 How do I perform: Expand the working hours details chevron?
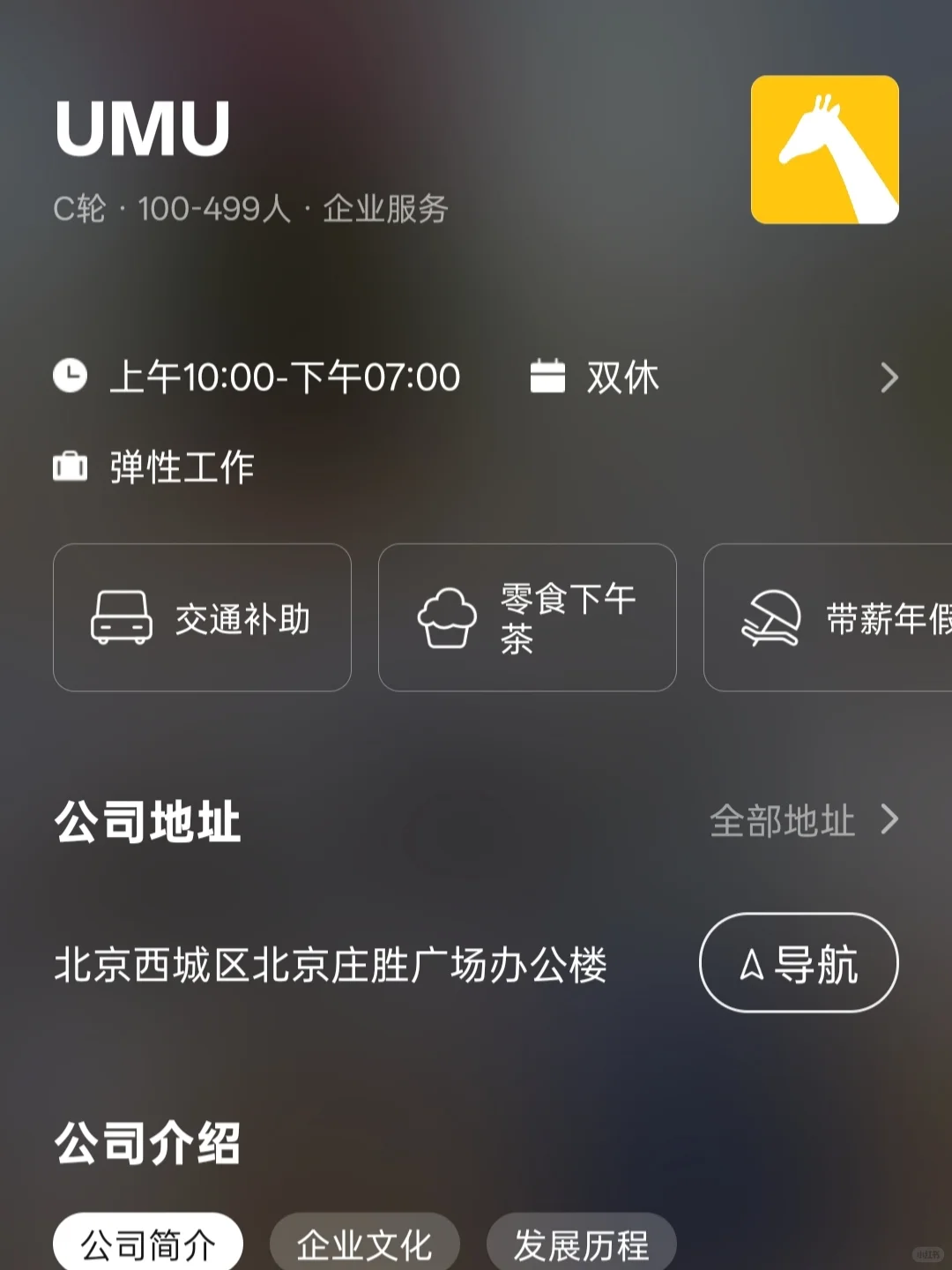(x=889, y=377)
